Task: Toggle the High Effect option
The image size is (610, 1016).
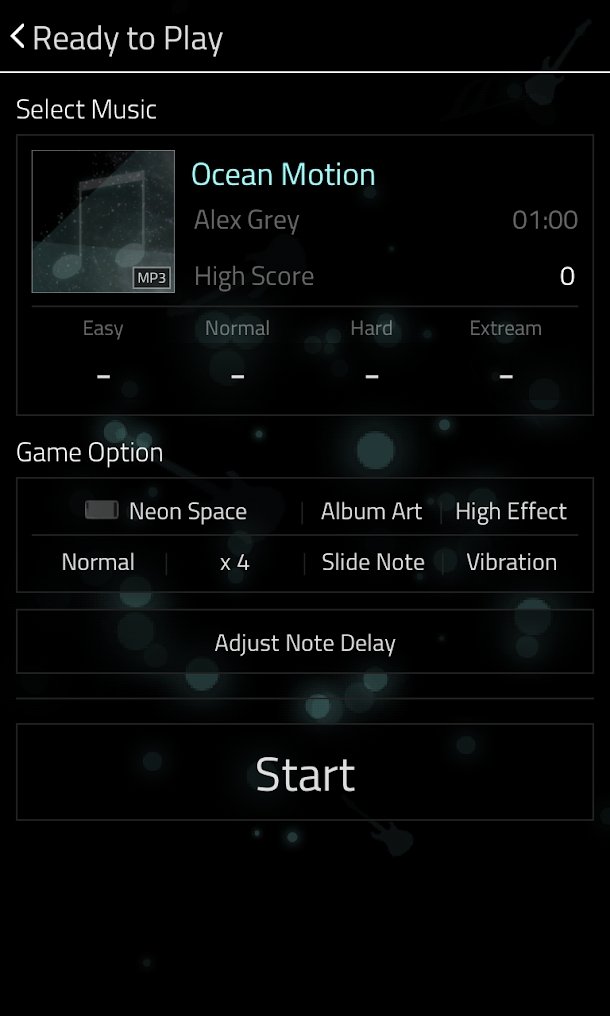Action: (510, 511)
